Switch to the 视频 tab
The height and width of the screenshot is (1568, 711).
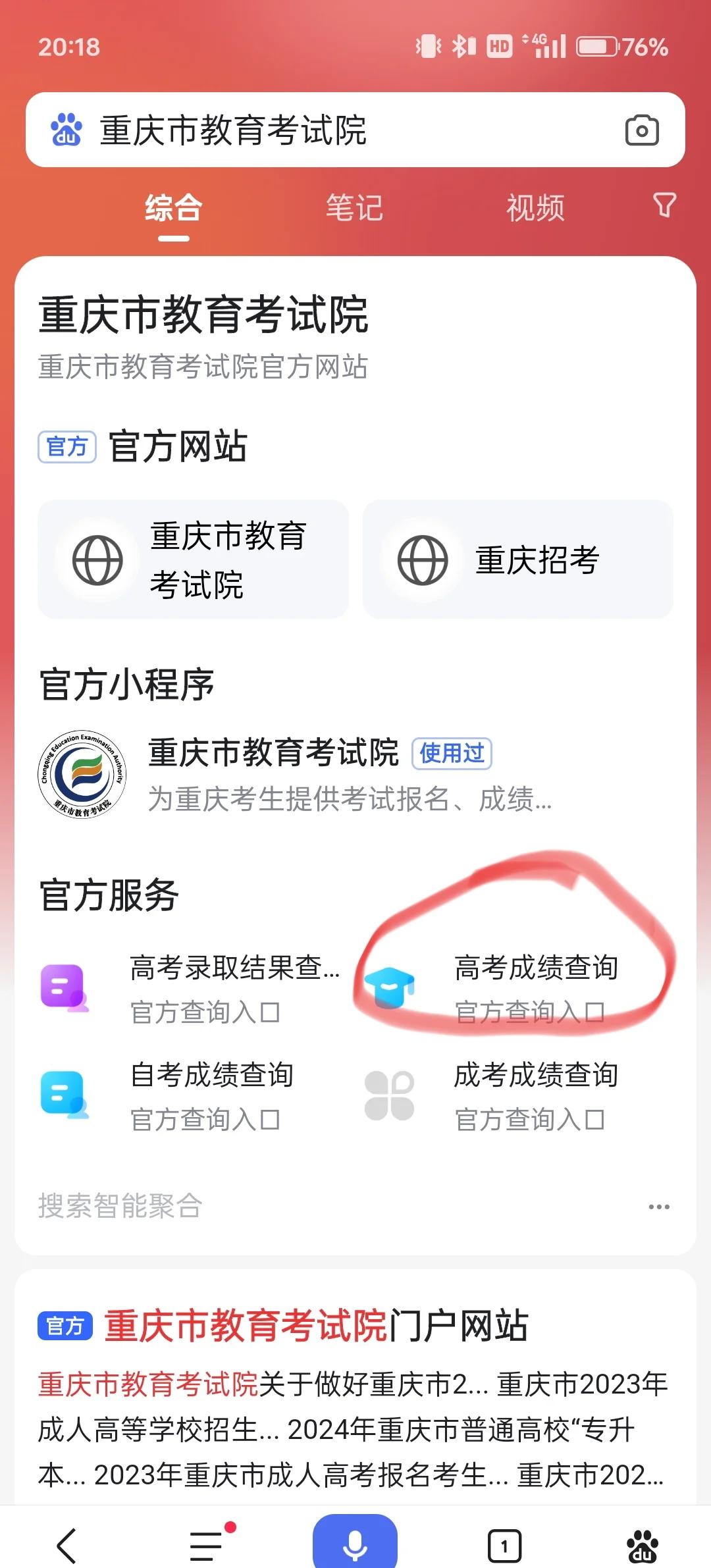pyautogui.click(x=535, y=208)
